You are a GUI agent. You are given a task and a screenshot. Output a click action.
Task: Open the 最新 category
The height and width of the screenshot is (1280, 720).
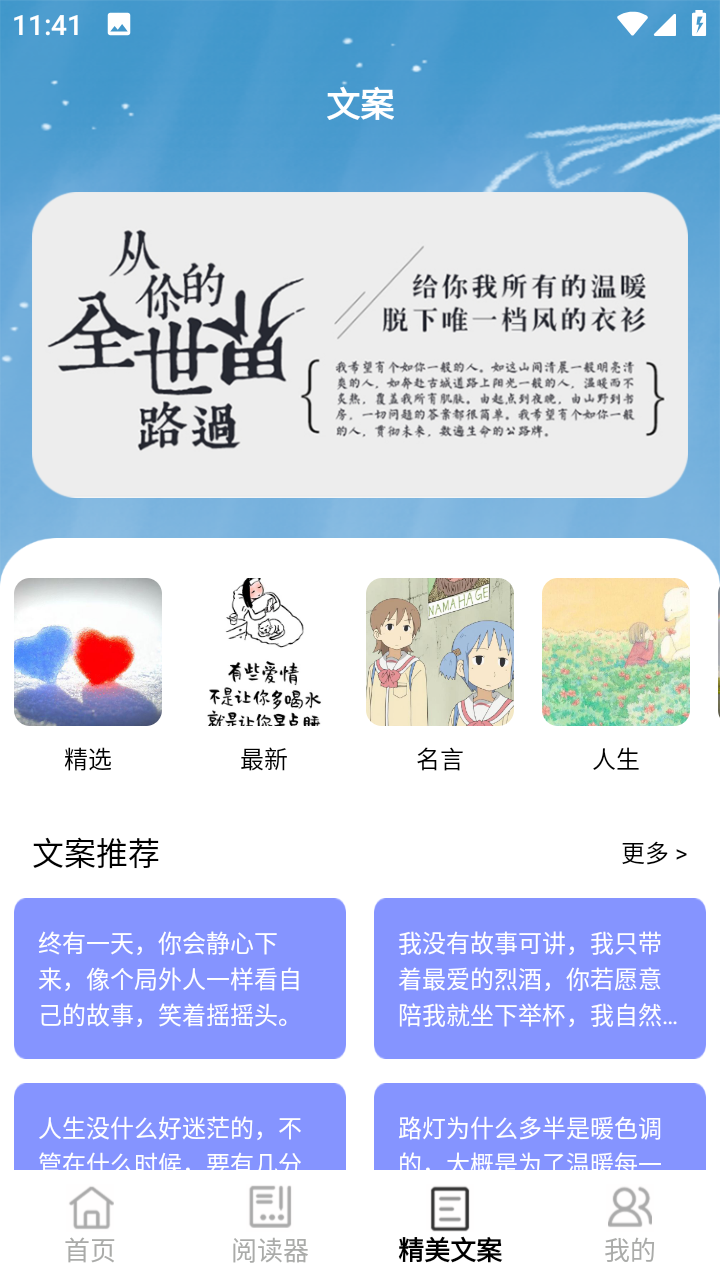tap(264, 675)
